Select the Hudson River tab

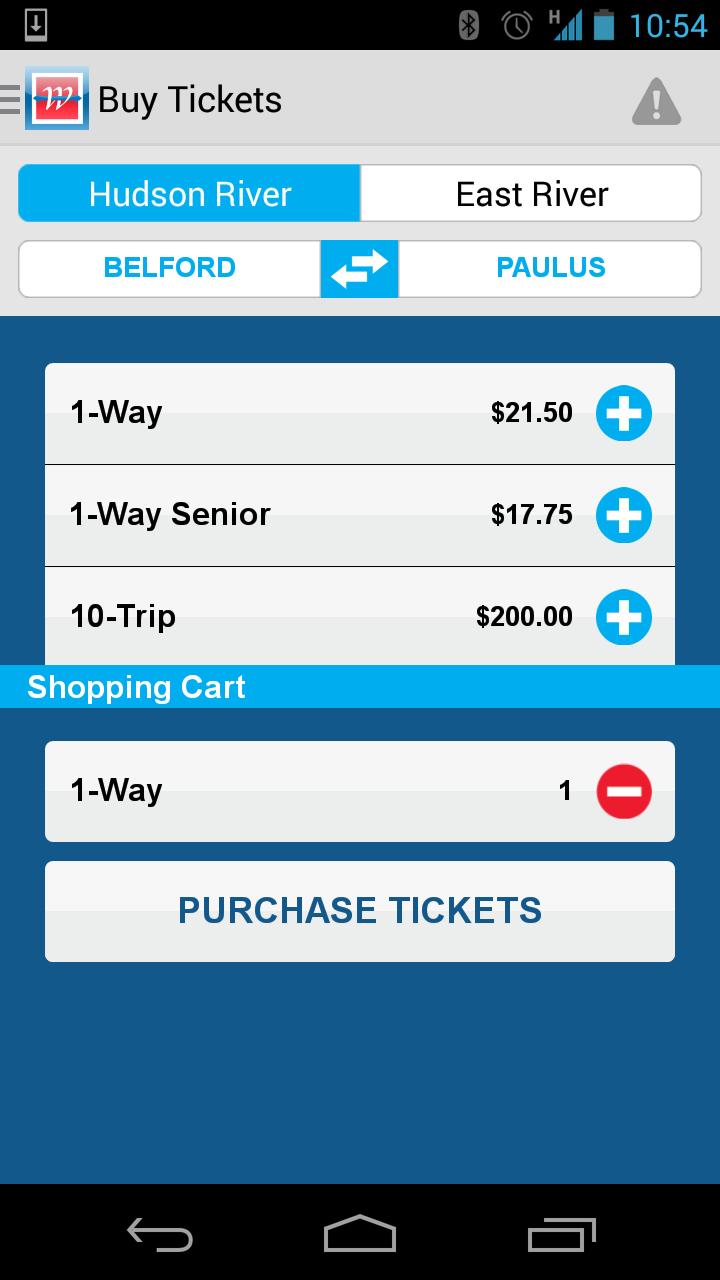(189, 193)
